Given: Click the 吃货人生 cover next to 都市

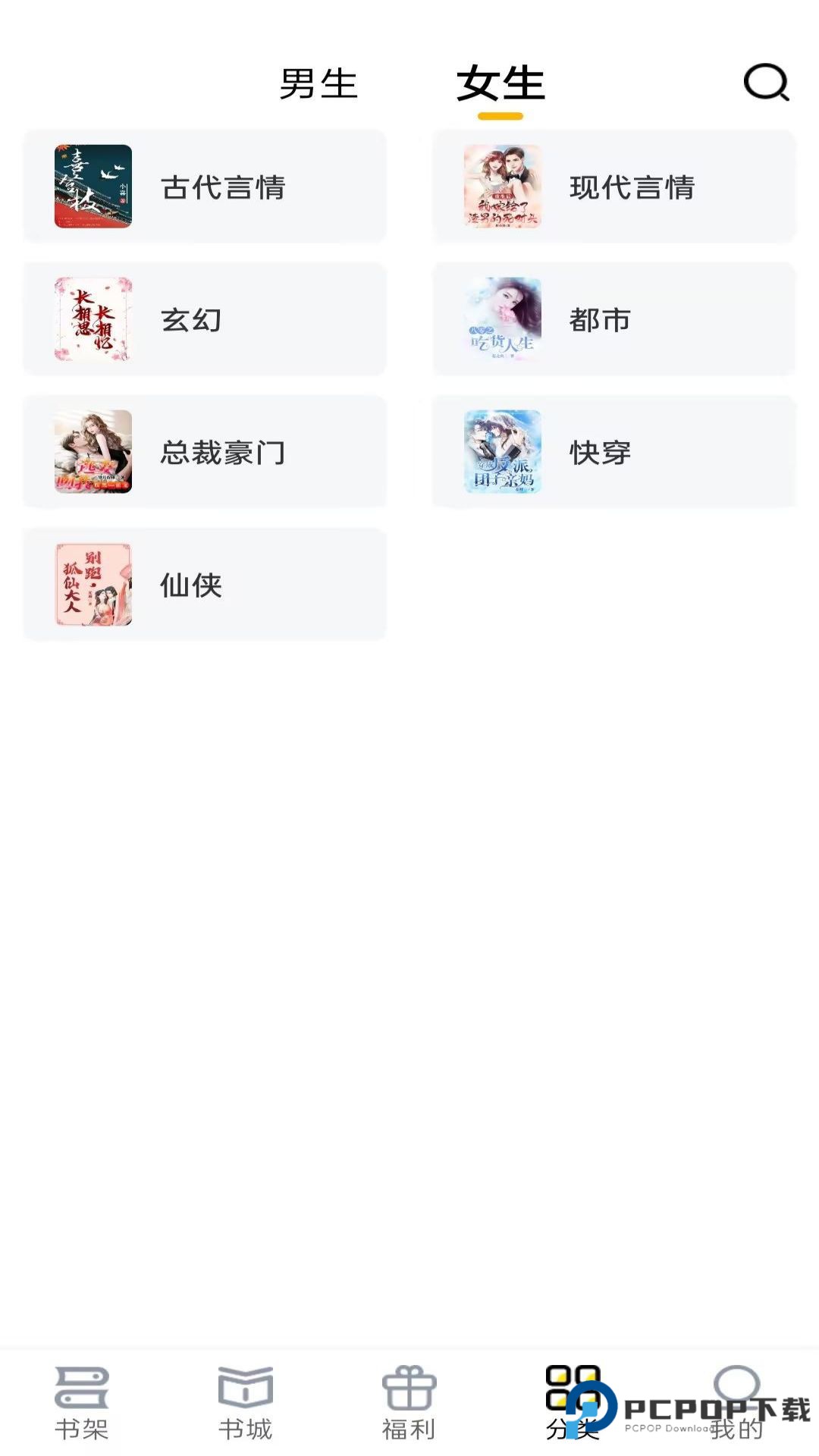Looking at the screenshot, I should [x=501, y=318].
